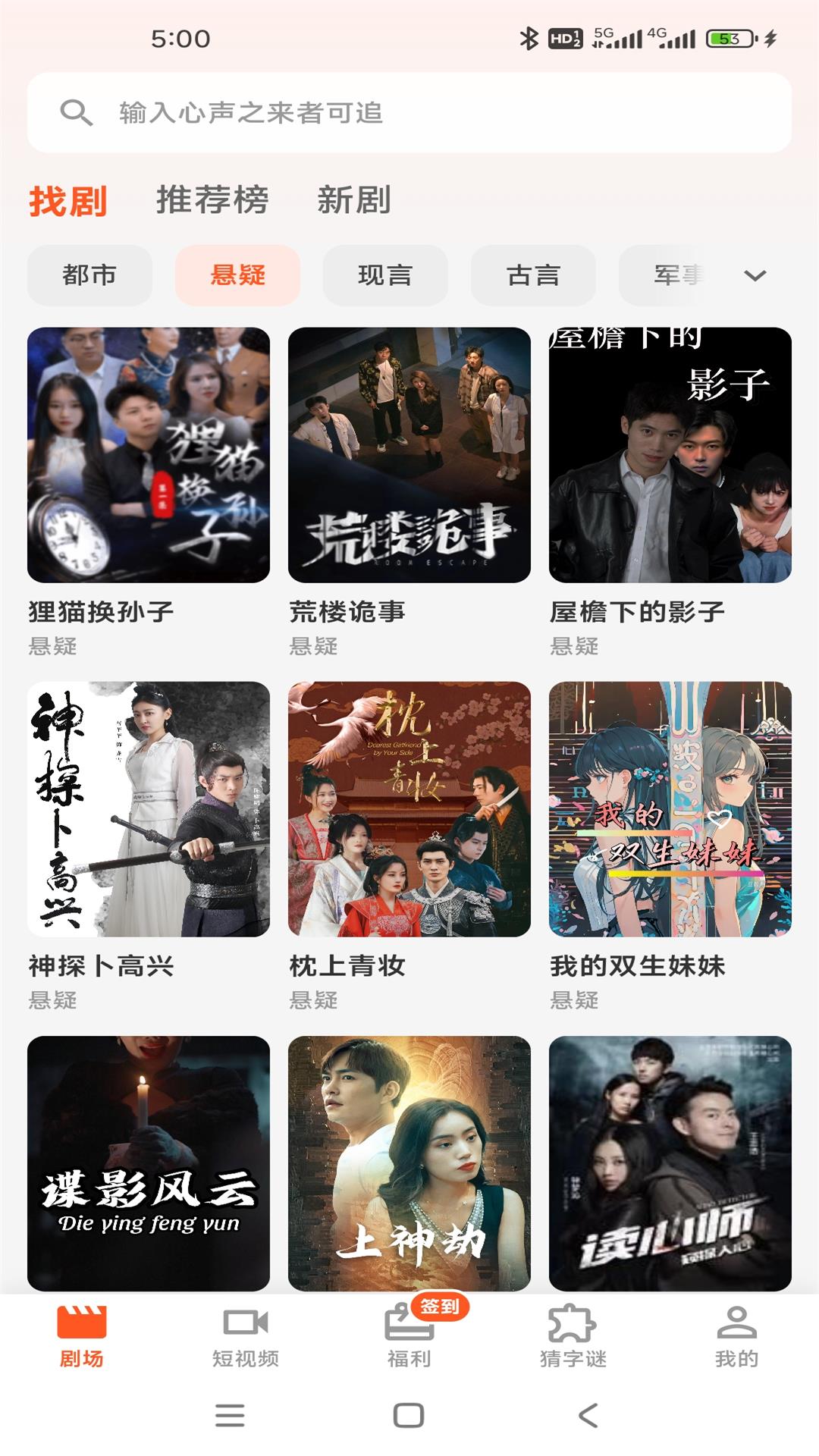Image resolution: width=819 pixels, height=1456 pixels.
Task: Select the 都市 category filter
Action: (x=89, y=276)
